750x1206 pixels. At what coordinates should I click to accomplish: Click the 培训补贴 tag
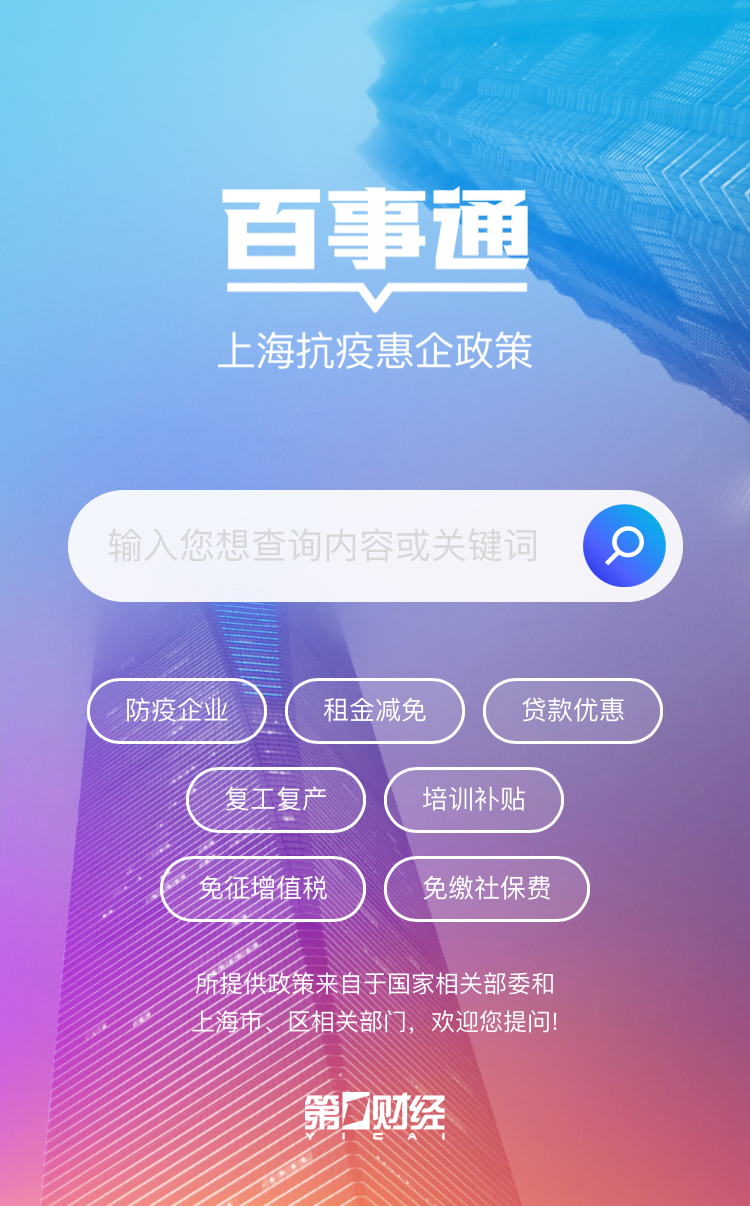pyautogui.click(x=472, y=800)
